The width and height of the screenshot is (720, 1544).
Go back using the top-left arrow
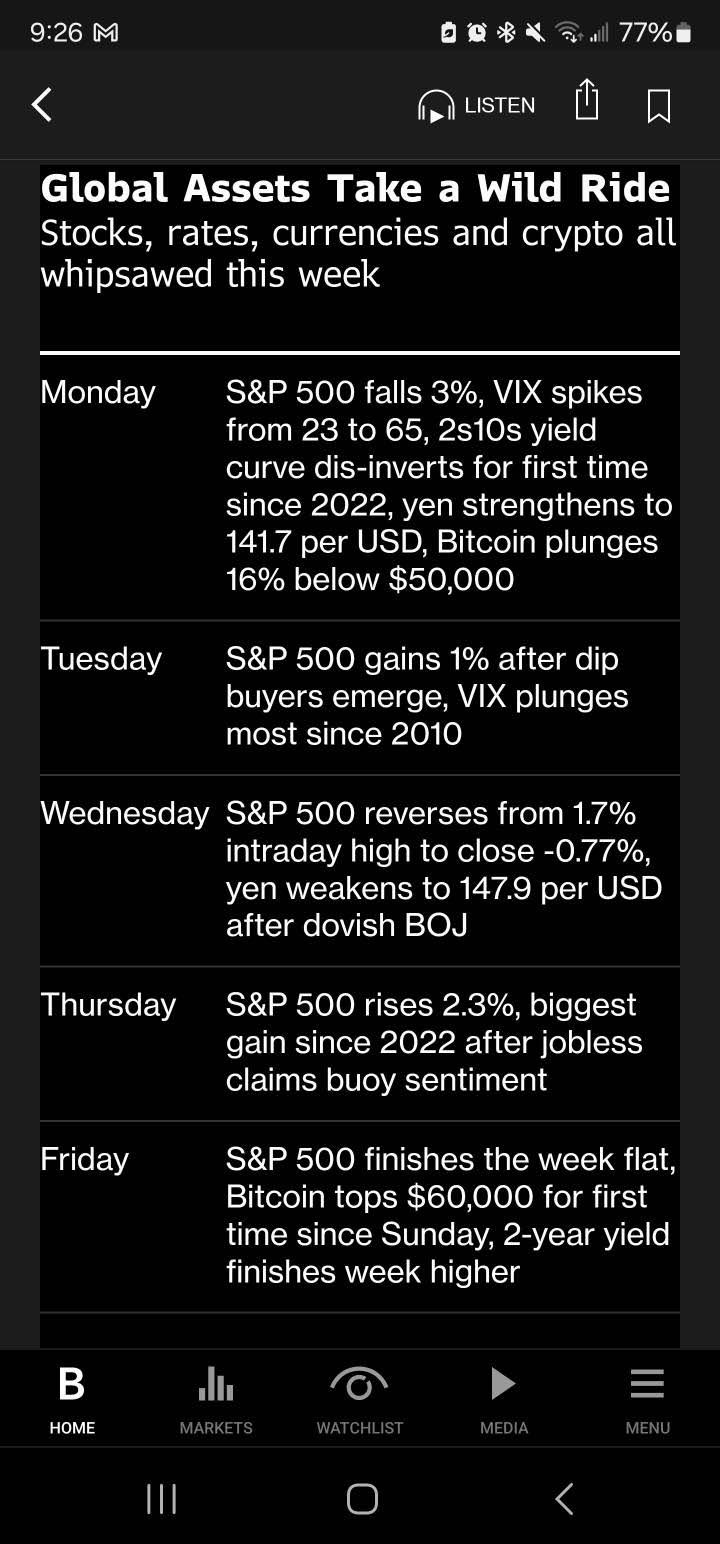[42, 105]
